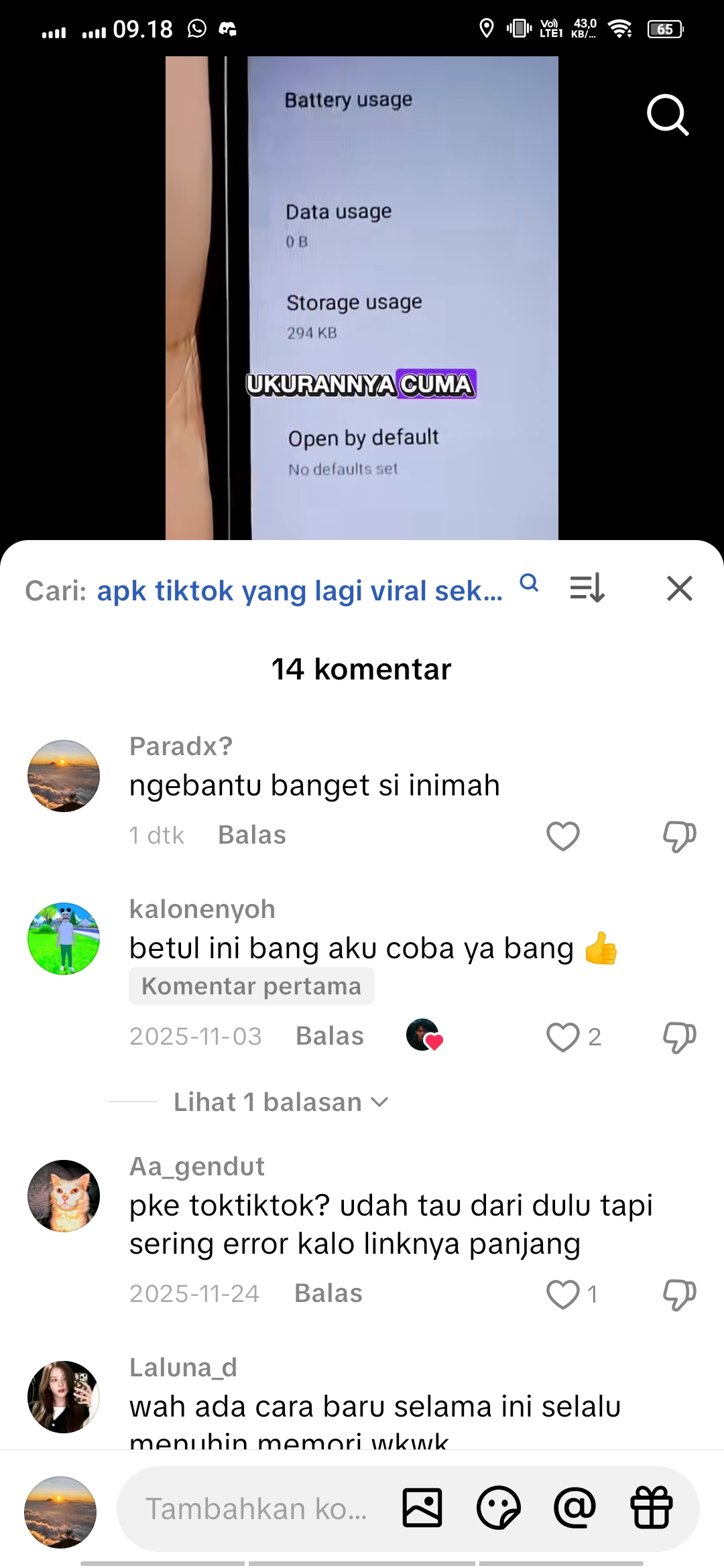This screenshot has height=1568, width=724.
Task: Reply to Aa_gendut's comment
Action: [x=328, y=1294]
